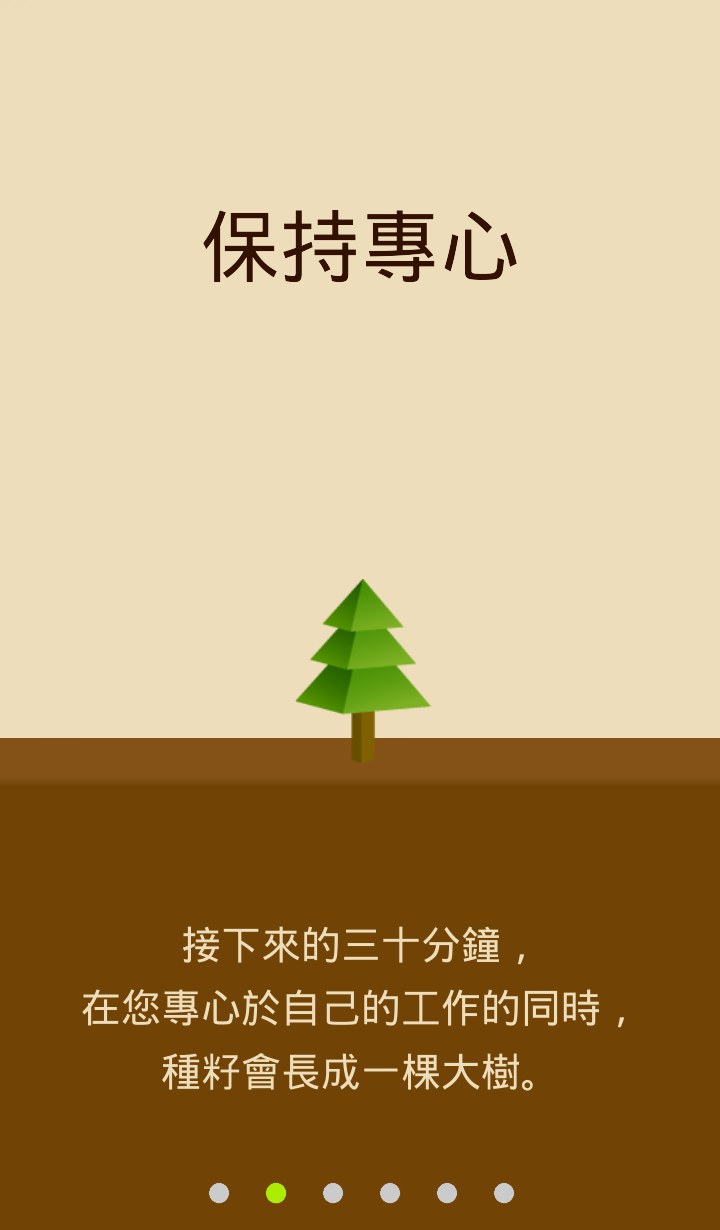
Task: Select the active green page indicator dot
Action: point(276,1191)
